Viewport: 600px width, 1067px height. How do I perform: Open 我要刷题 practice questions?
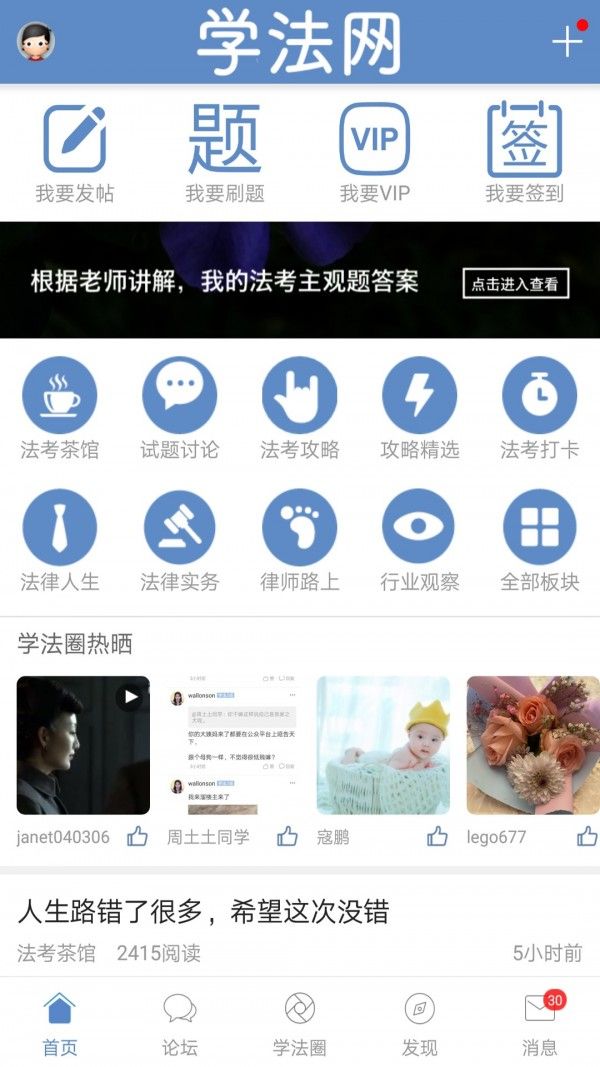point(225,153)
